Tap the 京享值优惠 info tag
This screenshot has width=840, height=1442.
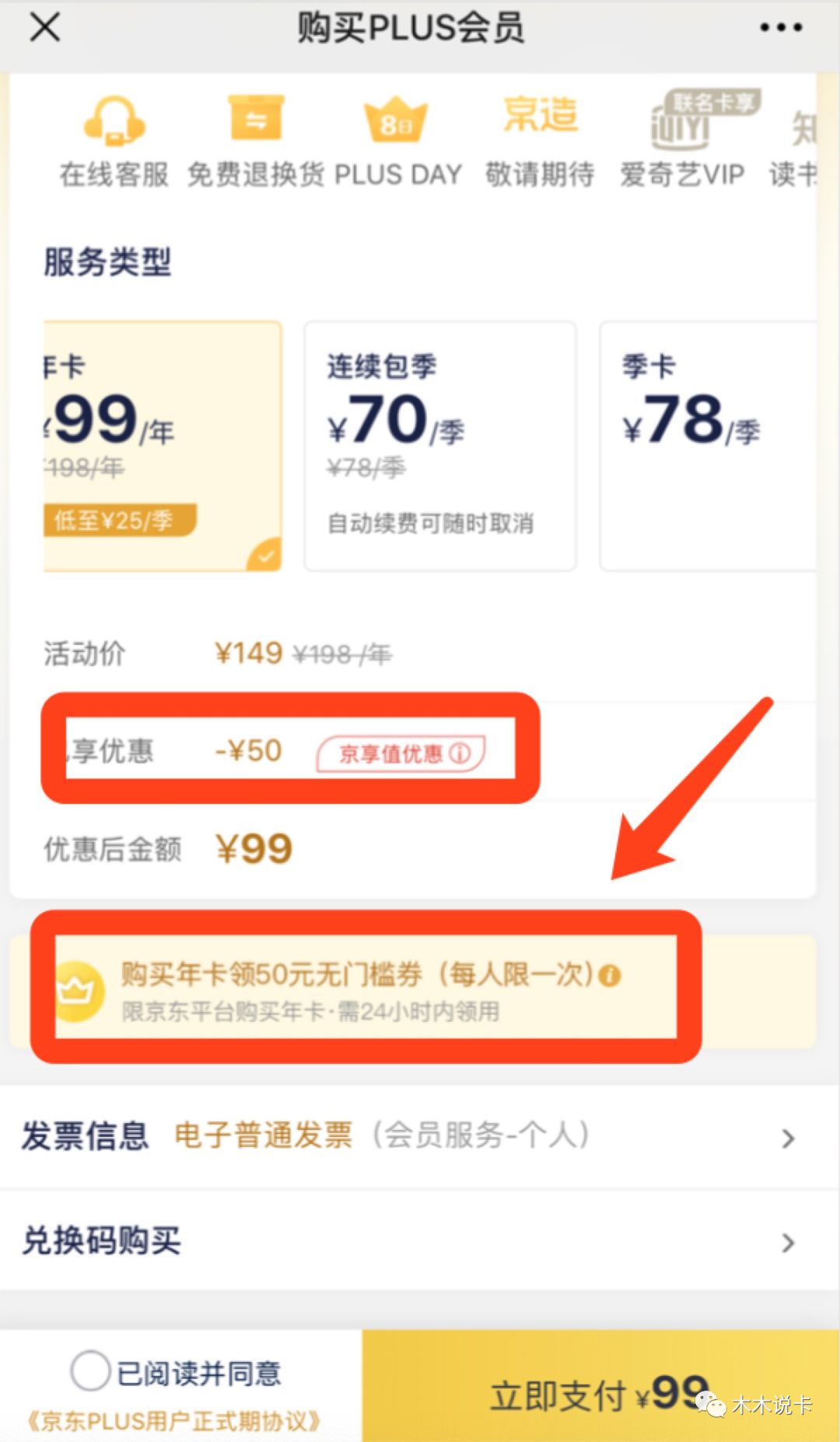401,753
